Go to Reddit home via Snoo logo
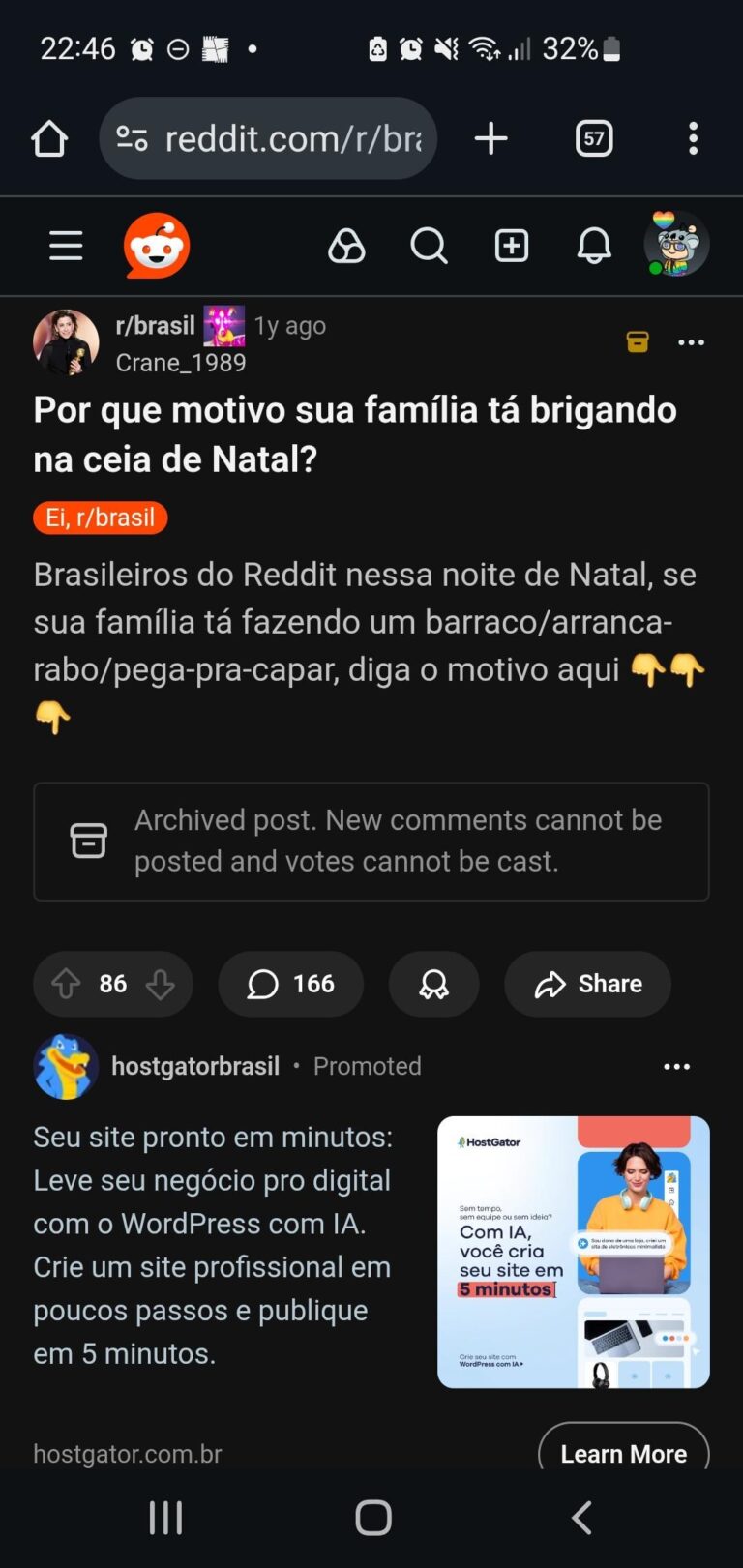Screen dimensions: 743x1568 click(x=157, y=246)
